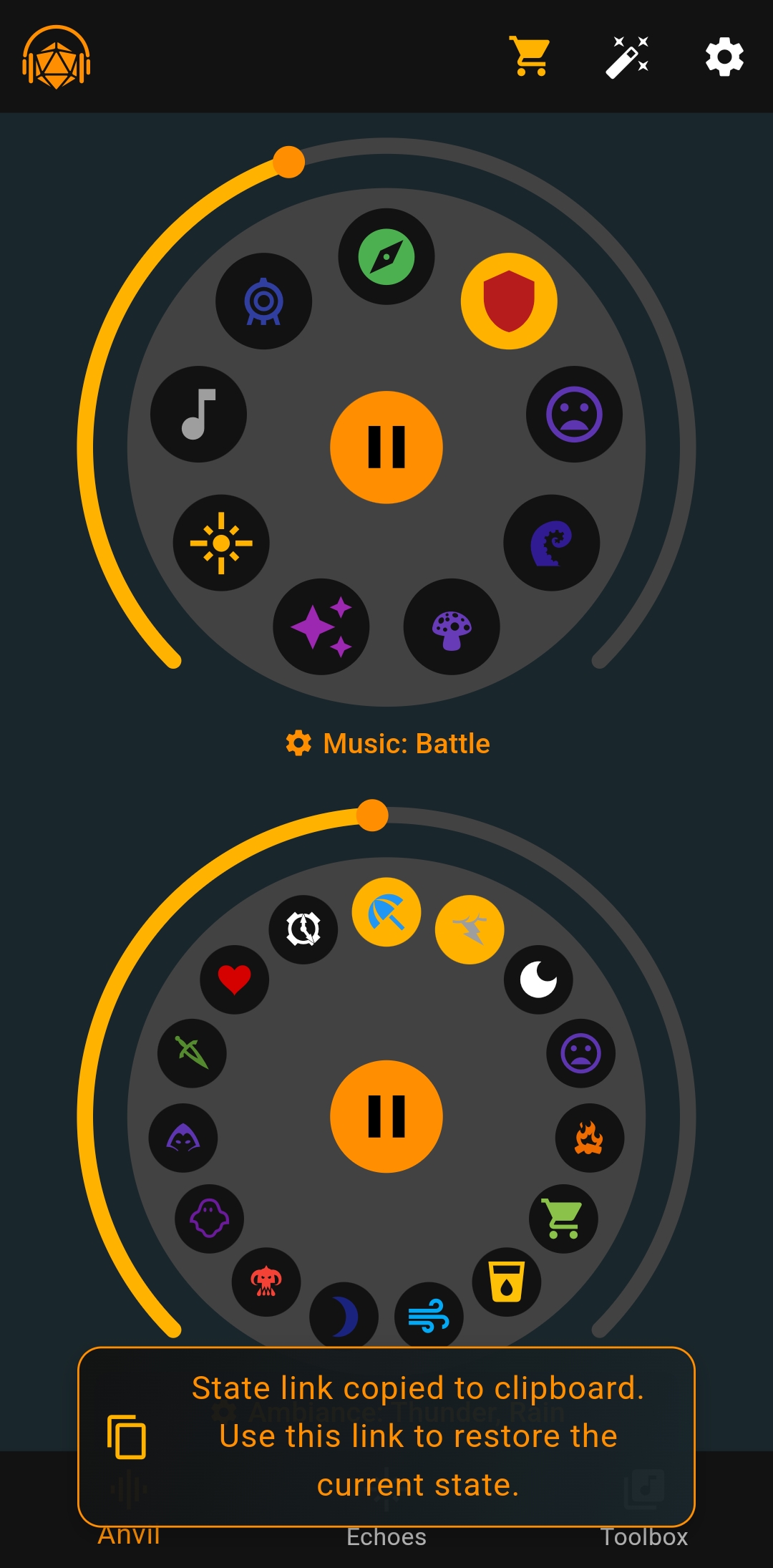Screen dimensions: 773x1568
Task: Choose the purple sparkles music mood
Action: tap(321, 626)
